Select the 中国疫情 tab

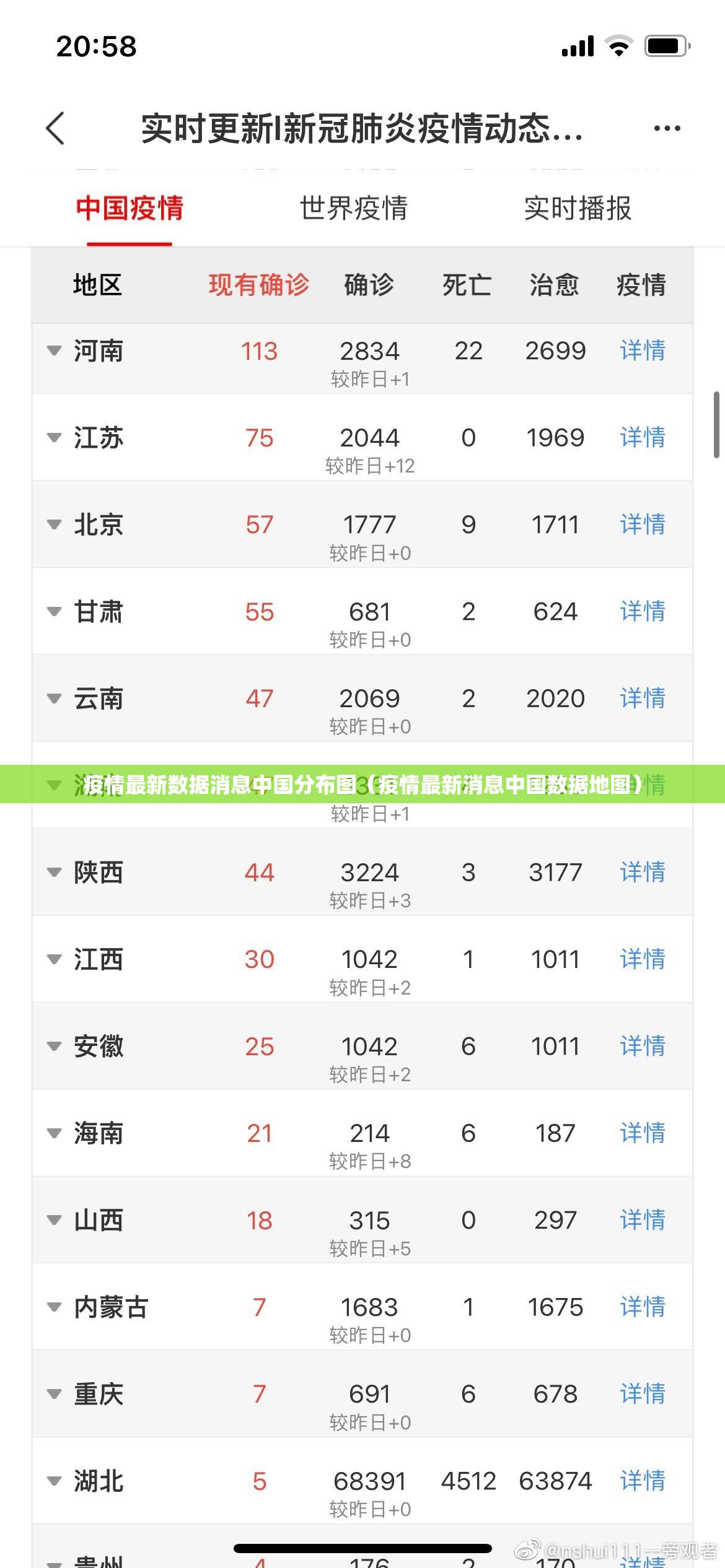[130, 208]
